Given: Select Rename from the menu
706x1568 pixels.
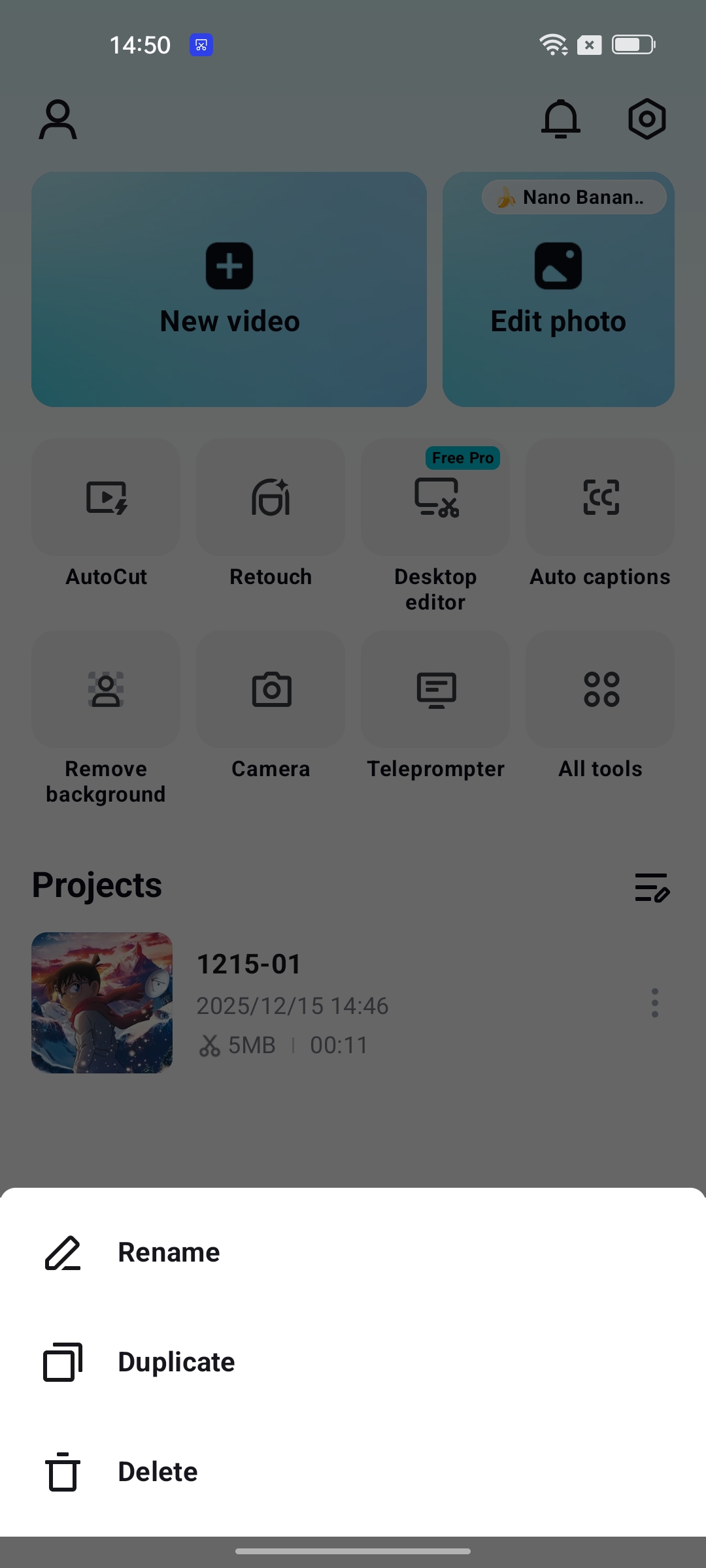Looking at the screenshot, I should tap(168, 1251).
